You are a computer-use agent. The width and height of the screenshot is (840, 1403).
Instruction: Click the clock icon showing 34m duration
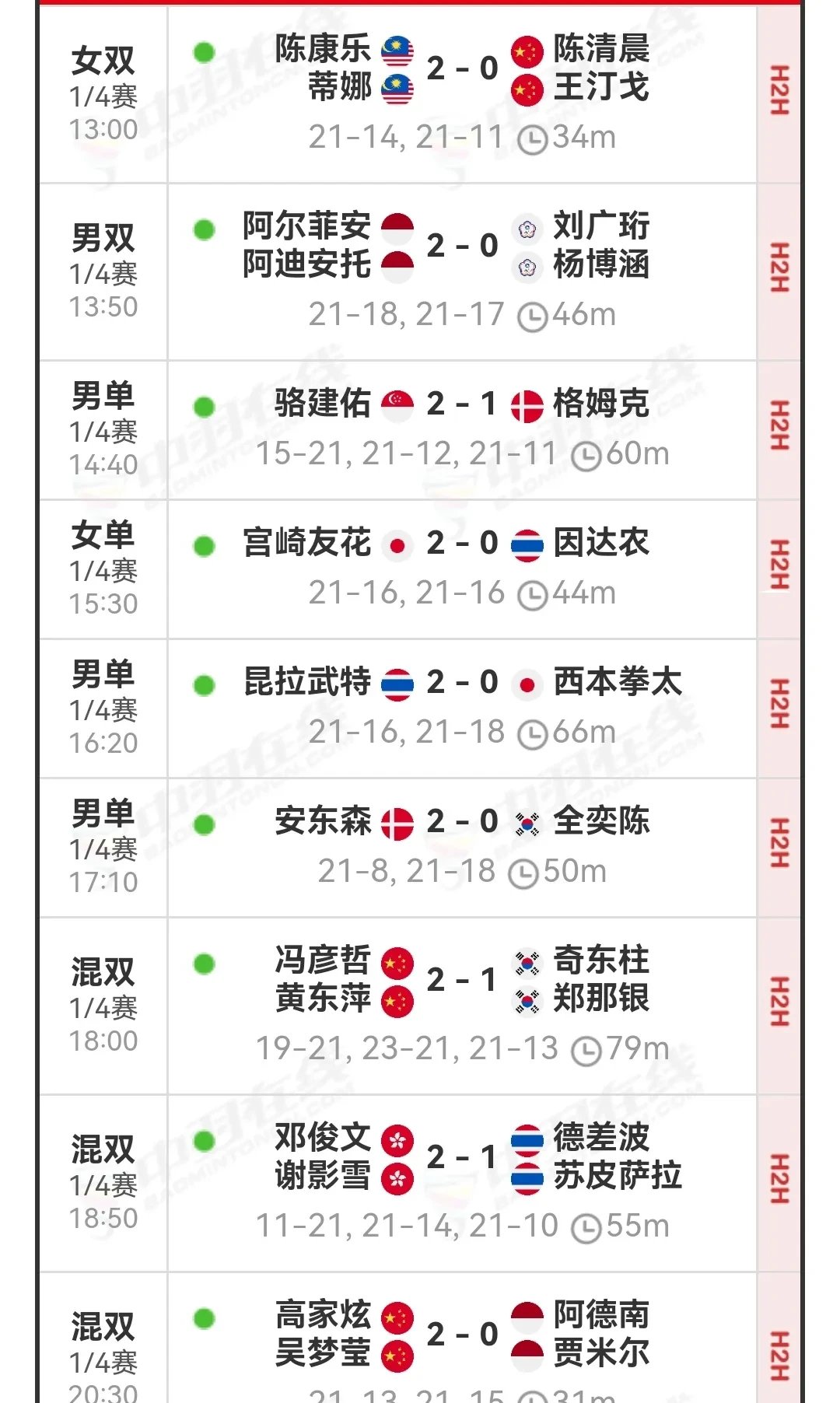[534, 136]
